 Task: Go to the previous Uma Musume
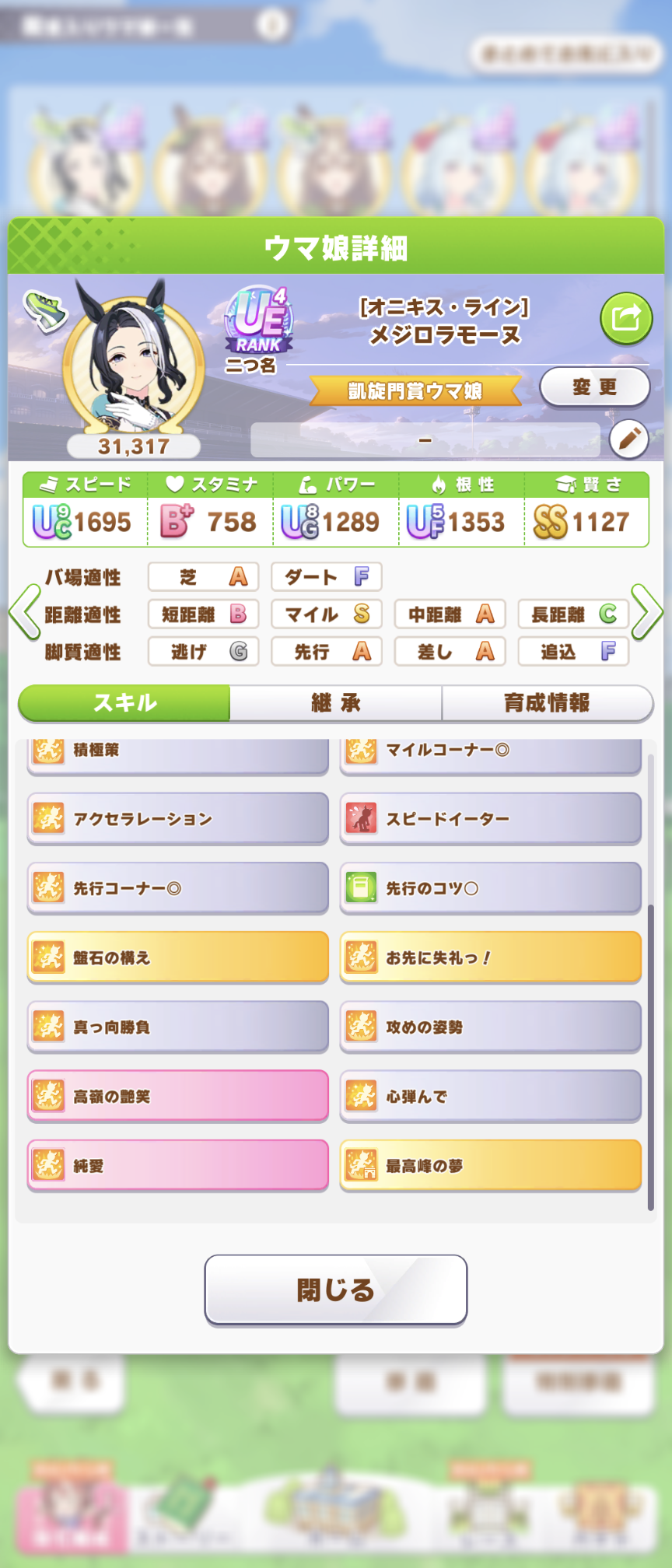(24, 613)
